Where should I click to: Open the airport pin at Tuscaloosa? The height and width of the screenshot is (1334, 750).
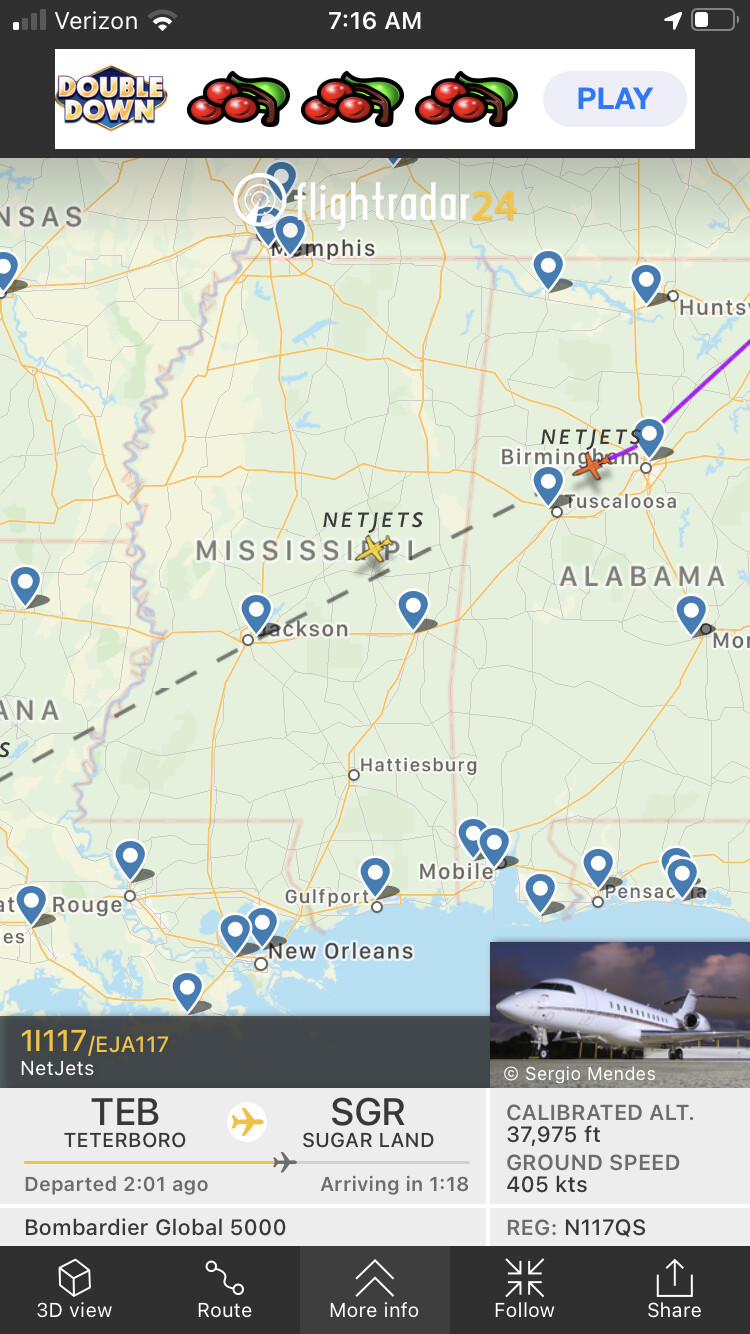549,485
